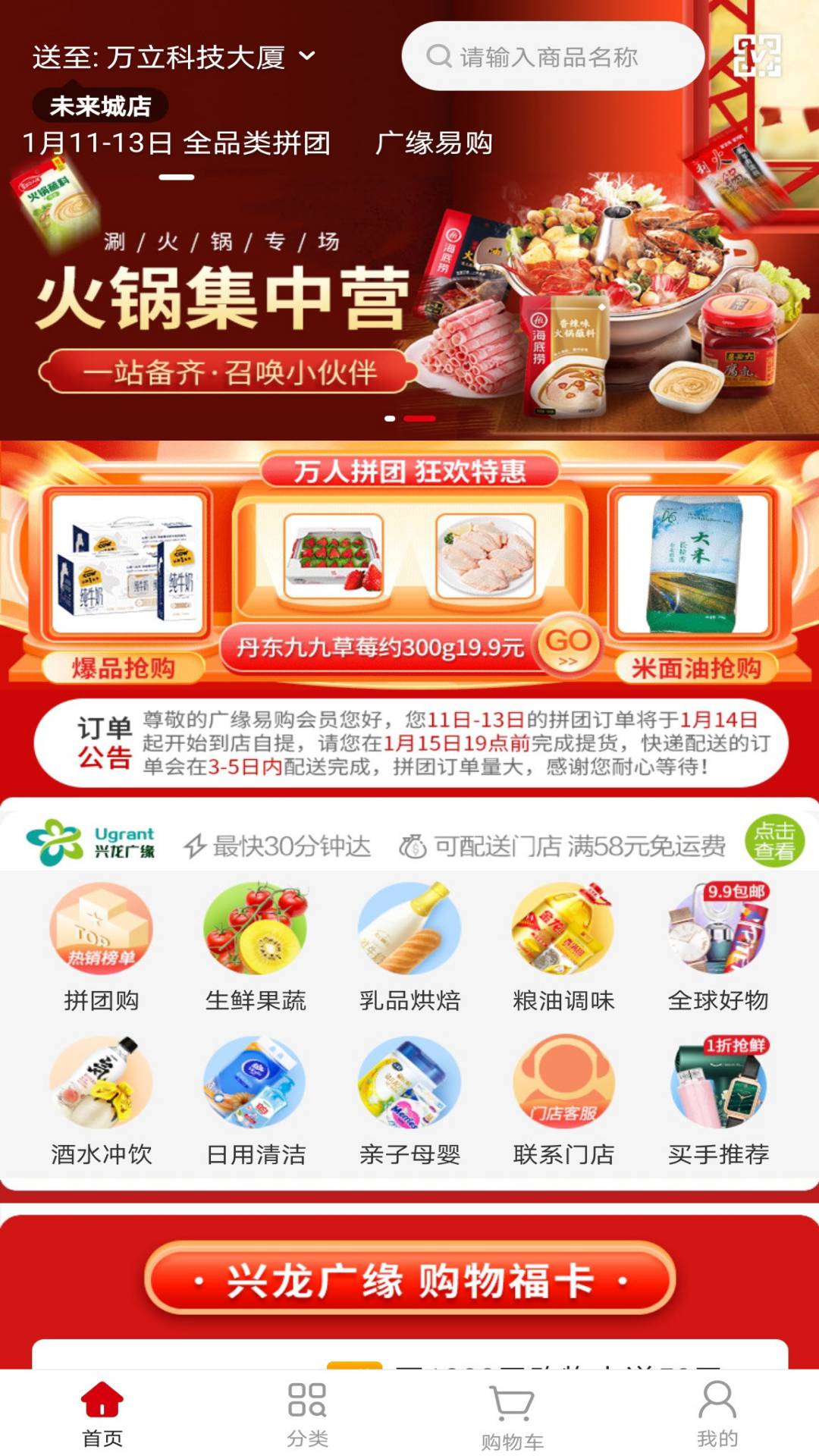Switch to the 广缘易购 top tab
The height and width of the screenshot is (1456, 819).
click(434, 143)
